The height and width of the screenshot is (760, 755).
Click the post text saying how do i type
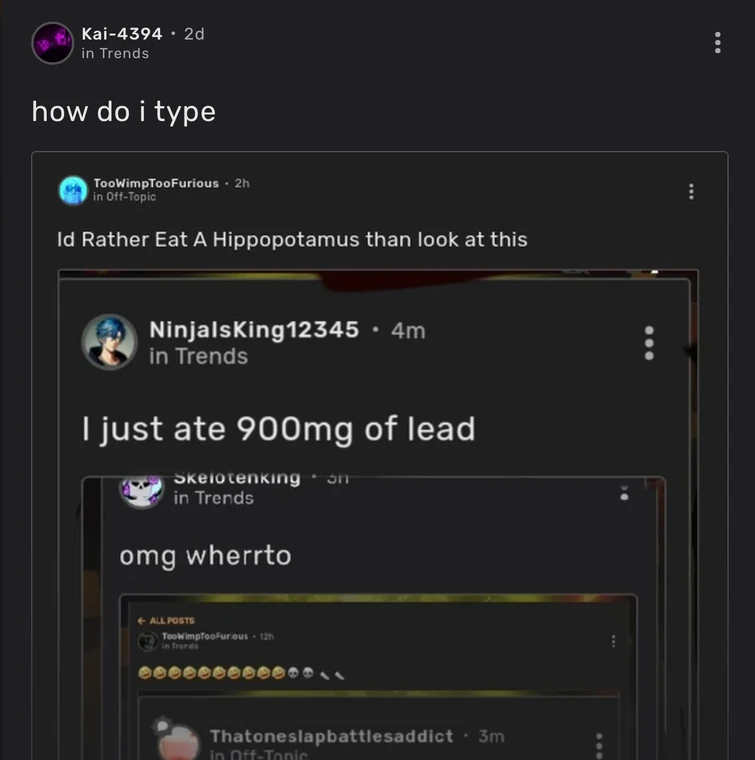coord(123,112)
